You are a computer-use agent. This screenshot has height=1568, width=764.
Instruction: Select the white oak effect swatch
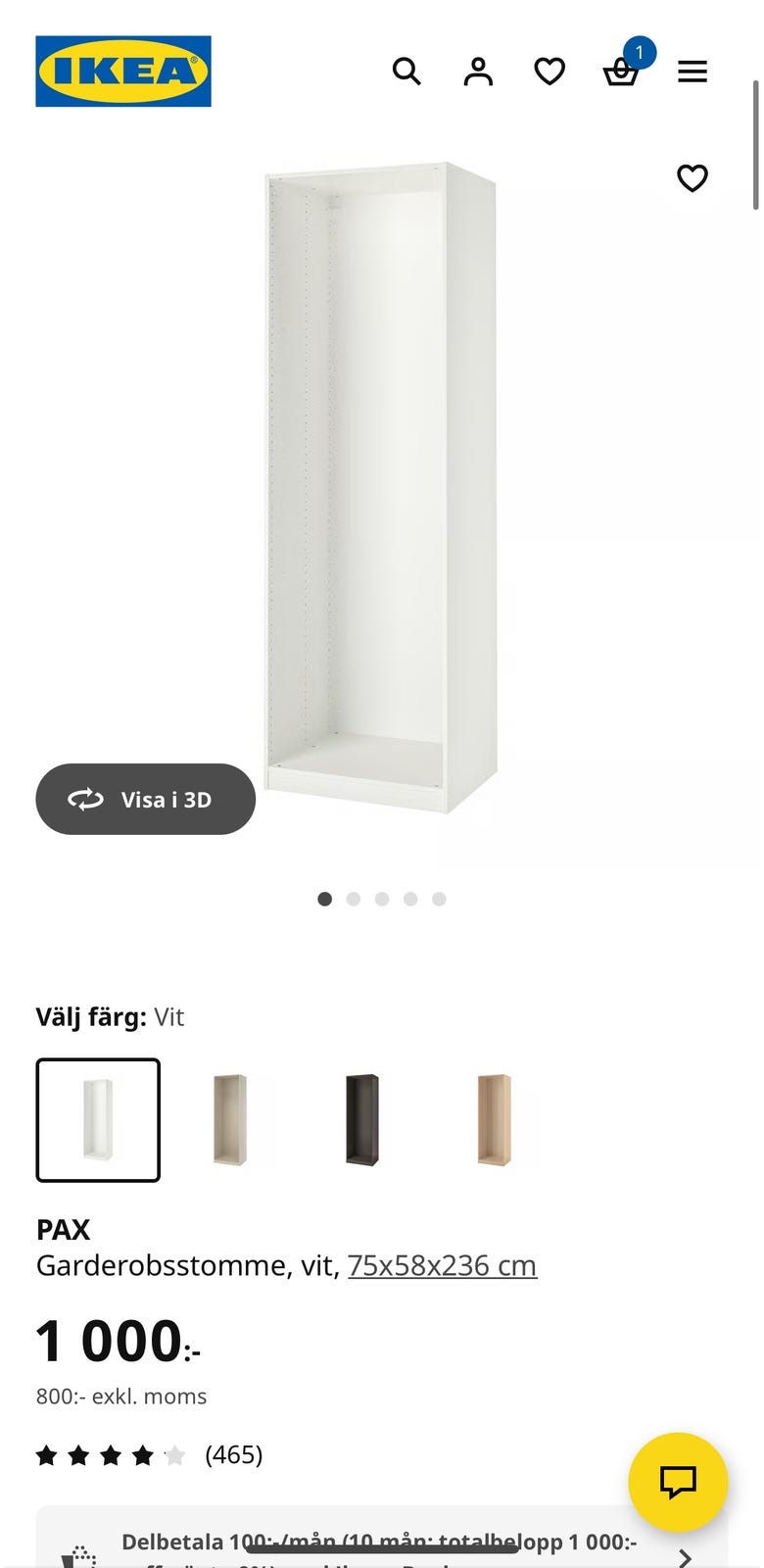(496, 1119)
